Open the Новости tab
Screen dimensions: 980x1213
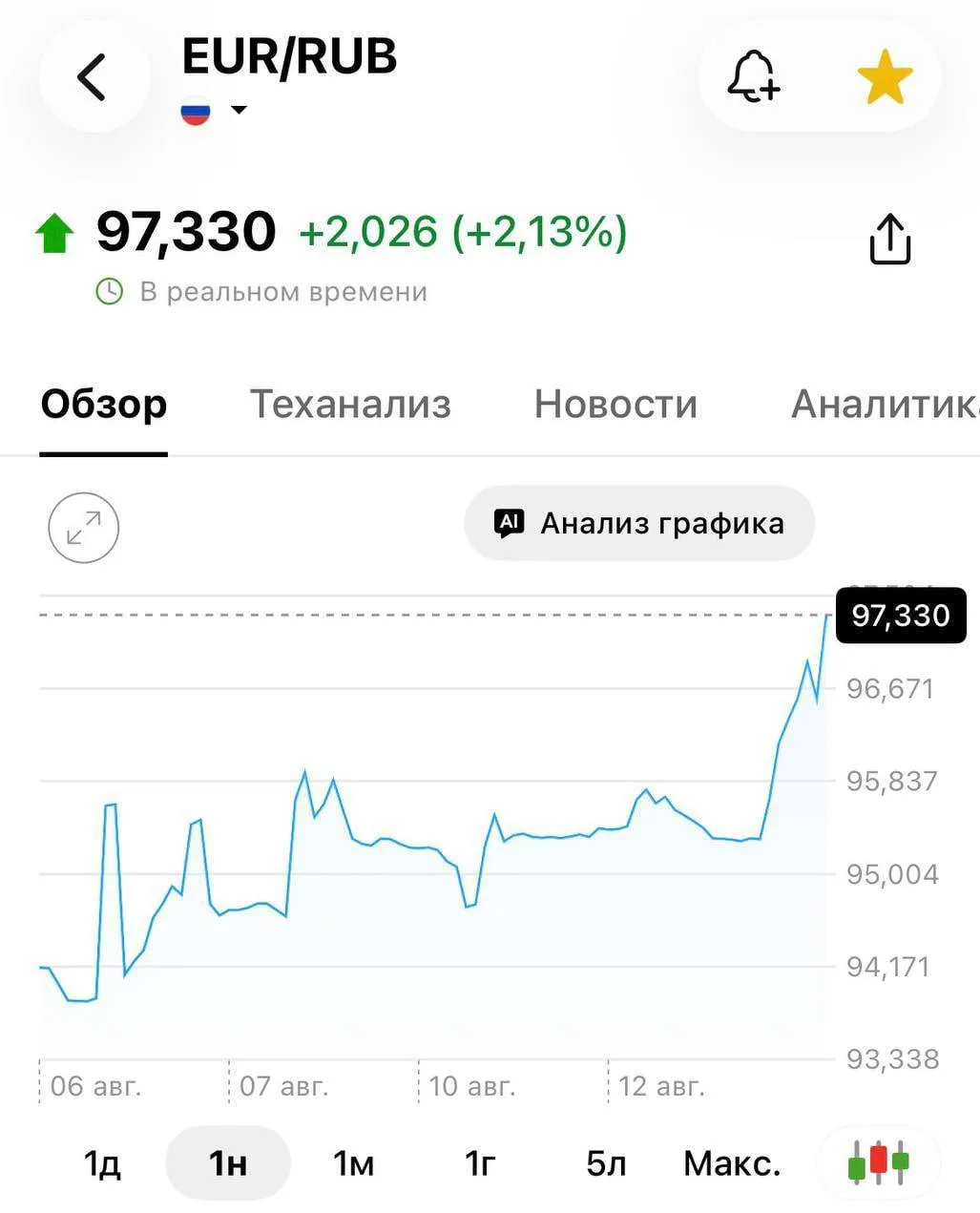point(615,404)
